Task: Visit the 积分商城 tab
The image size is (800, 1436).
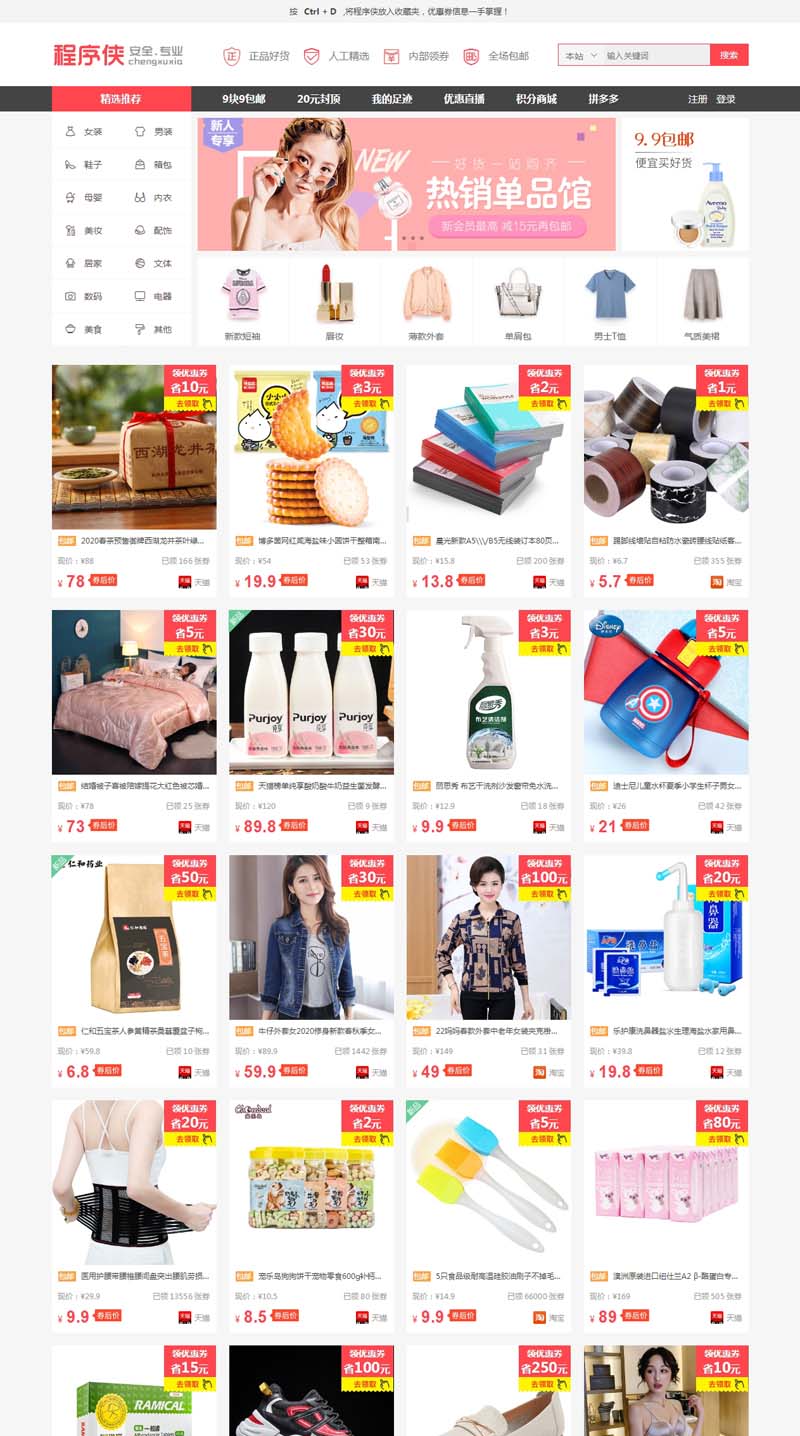Action: (536, 99)
